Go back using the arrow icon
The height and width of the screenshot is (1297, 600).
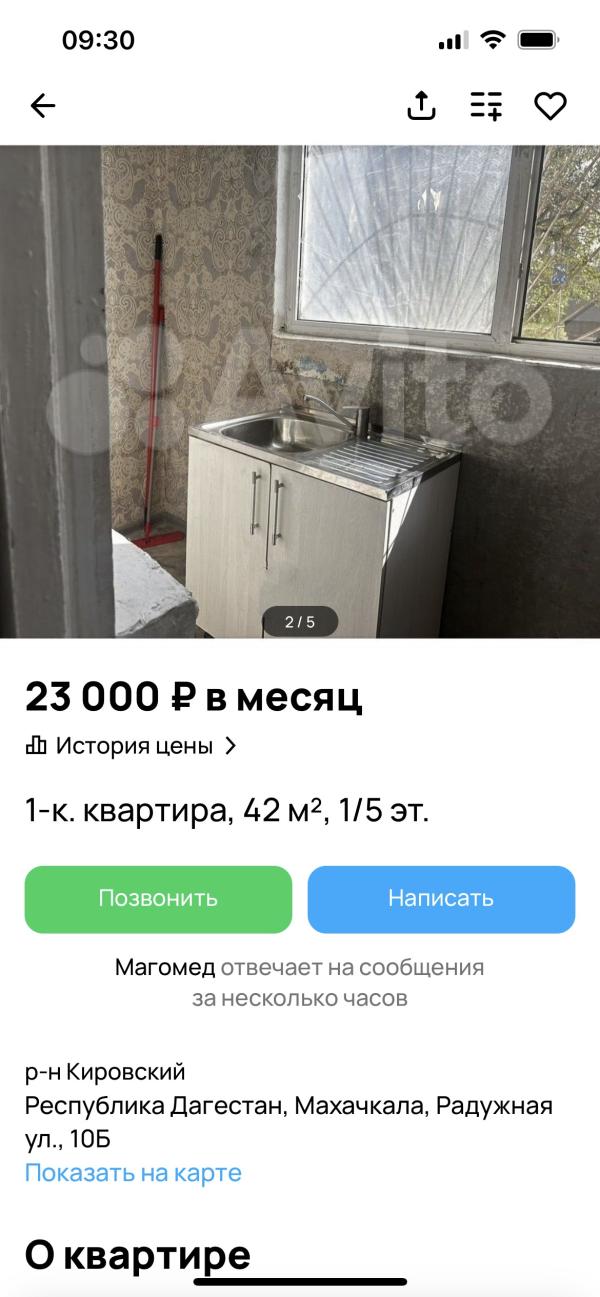43,105
